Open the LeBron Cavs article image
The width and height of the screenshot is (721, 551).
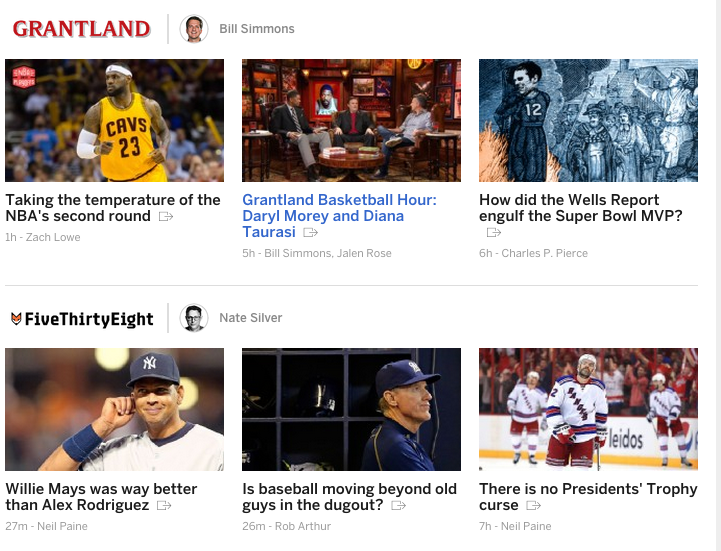(114, 120)
